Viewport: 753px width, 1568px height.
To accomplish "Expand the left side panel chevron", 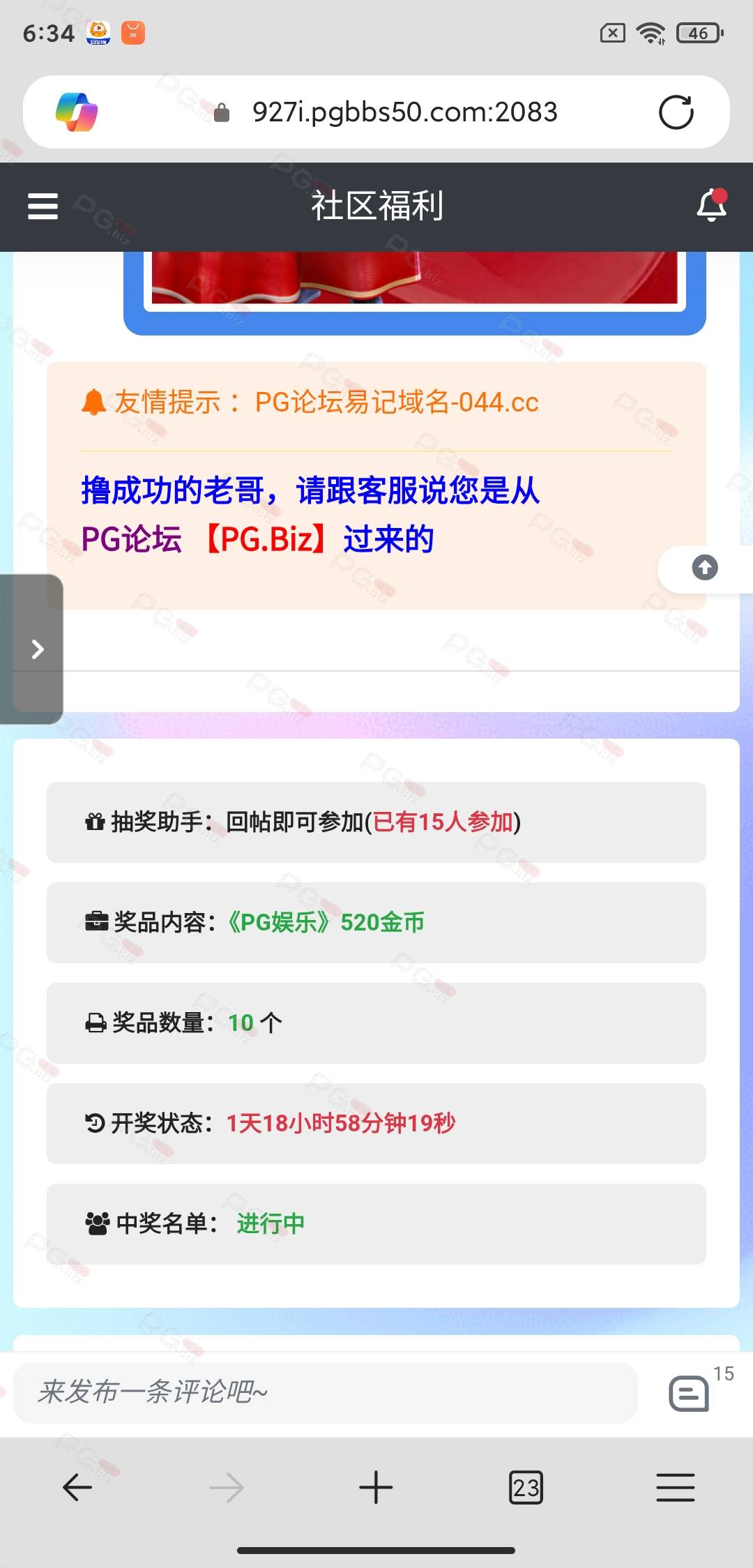I will point(38,649).
